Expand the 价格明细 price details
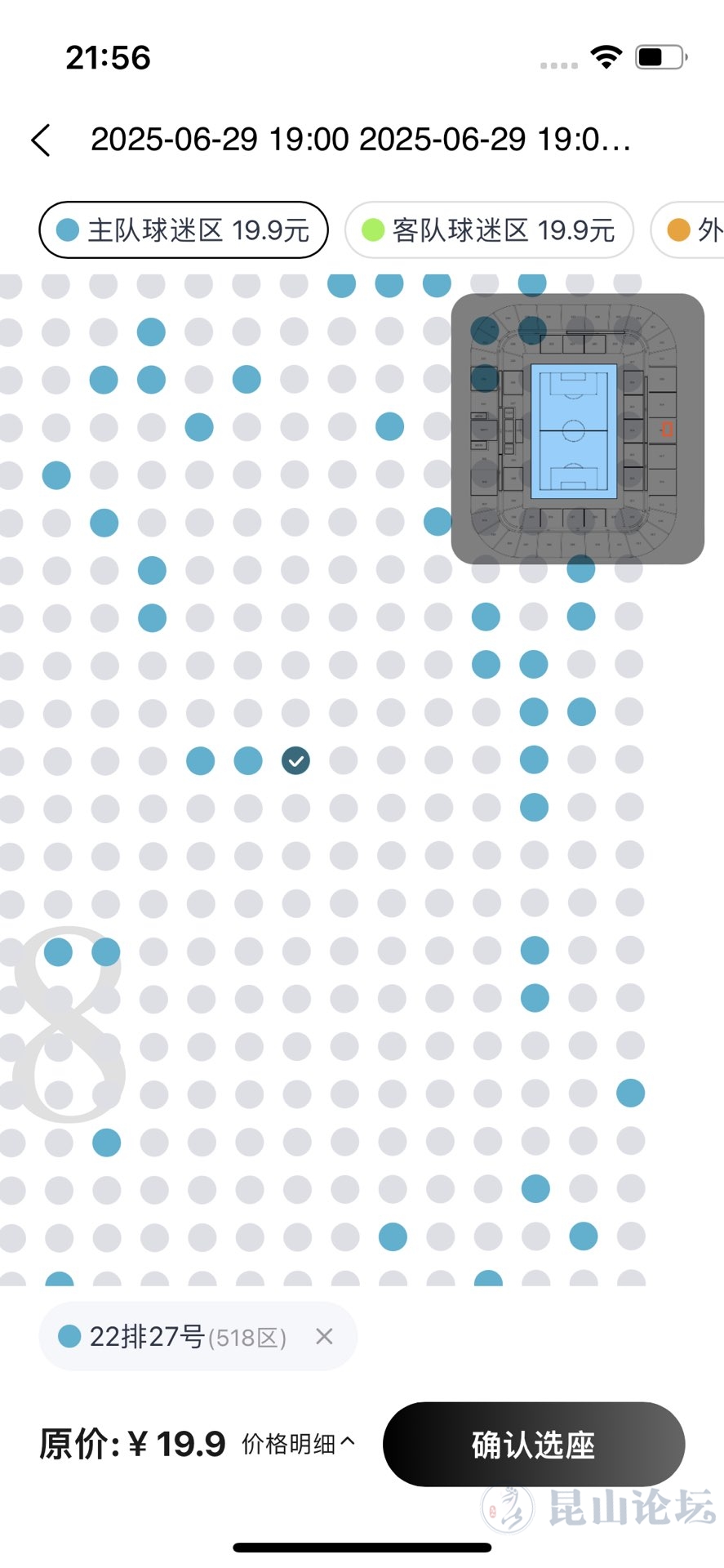724x1568 pixels. click(298, 1444)
